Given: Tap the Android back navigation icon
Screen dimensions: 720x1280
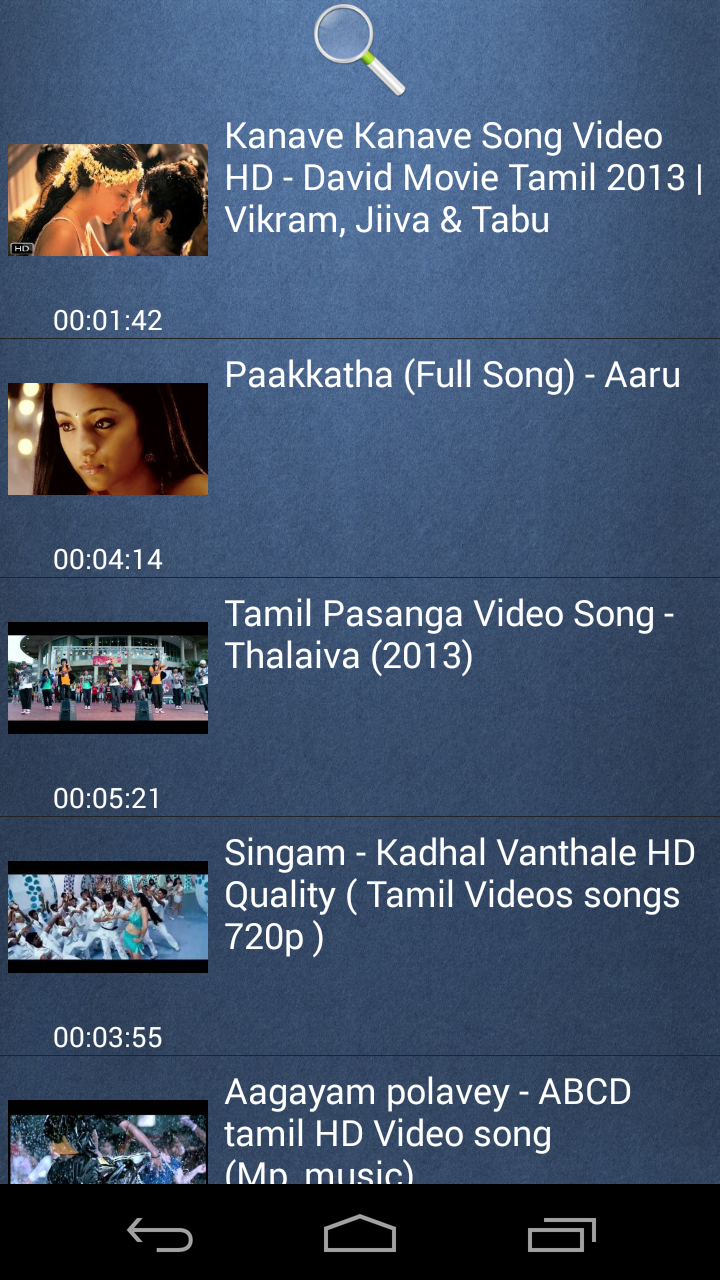Looking at the screenshot, I should coord(161,1237).
